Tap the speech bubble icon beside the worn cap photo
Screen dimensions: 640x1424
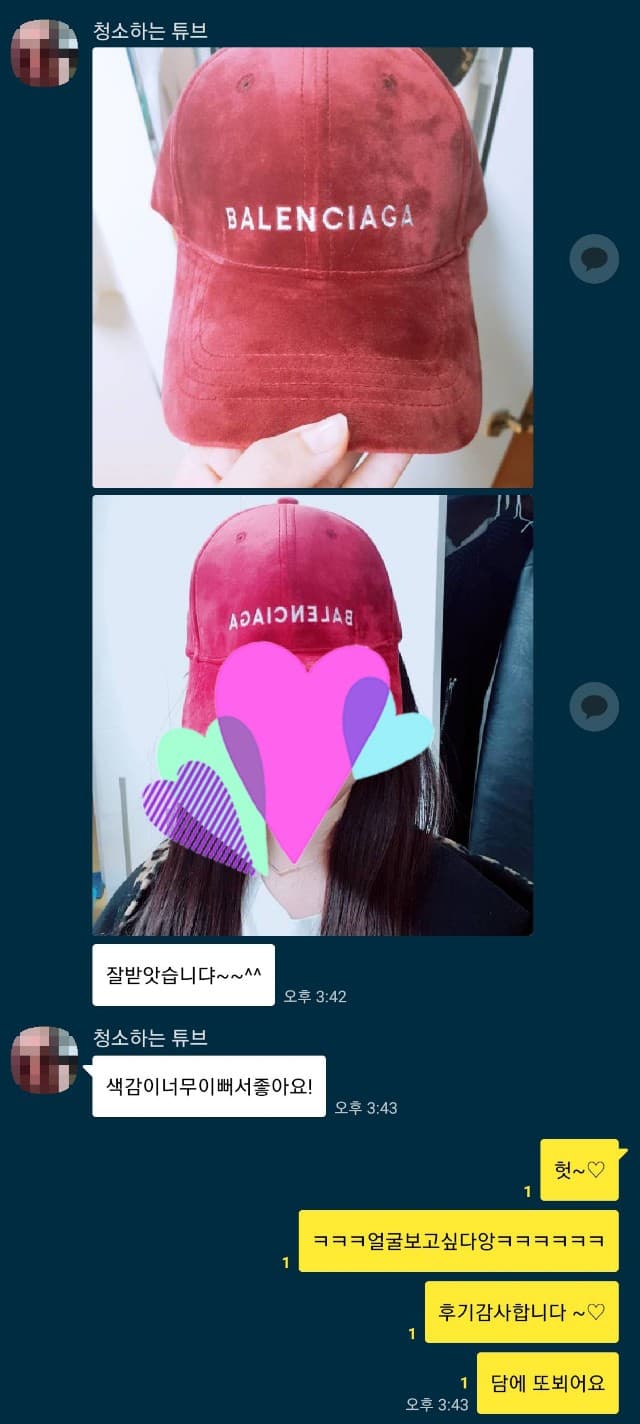coord(594,706)
